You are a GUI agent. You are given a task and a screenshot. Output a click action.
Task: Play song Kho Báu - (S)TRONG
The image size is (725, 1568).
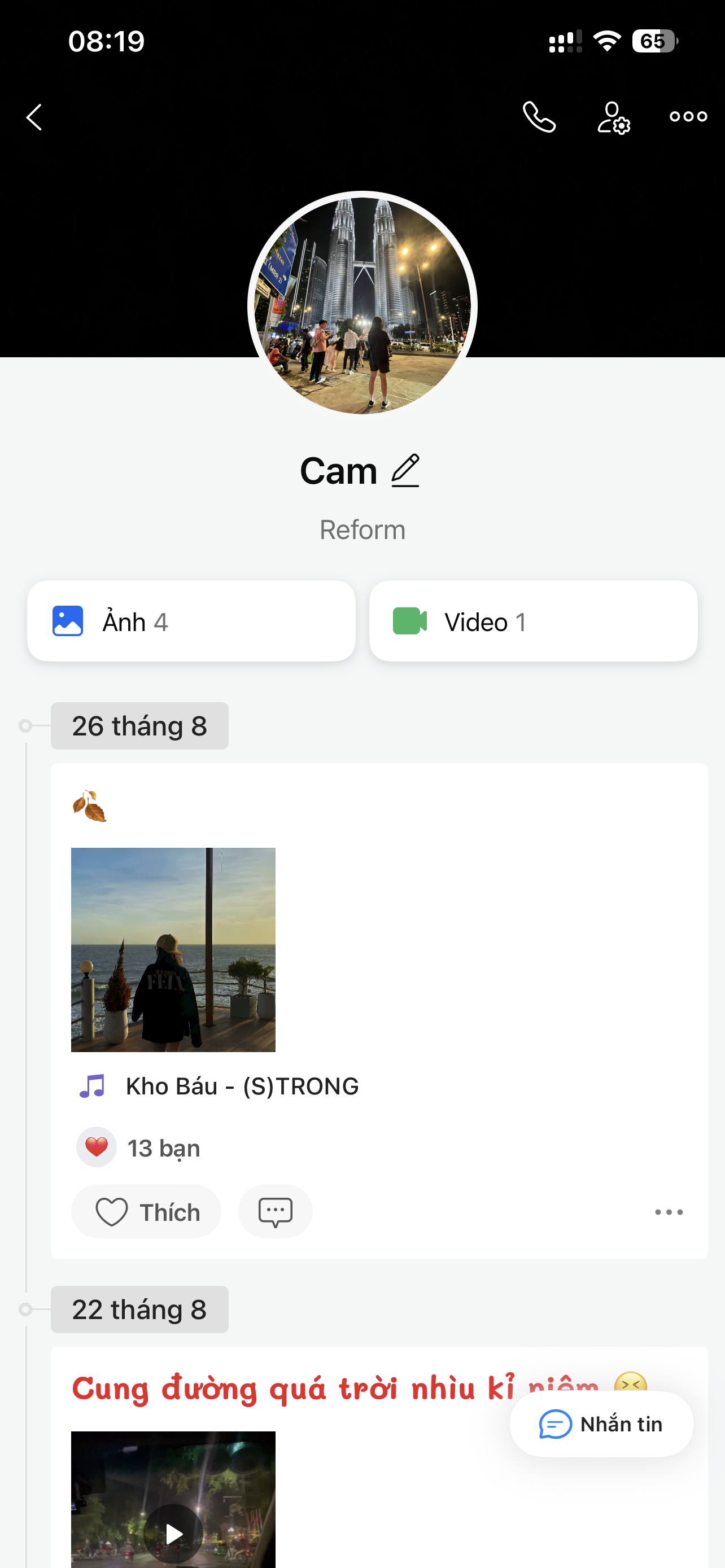[x=241, y=1087]
